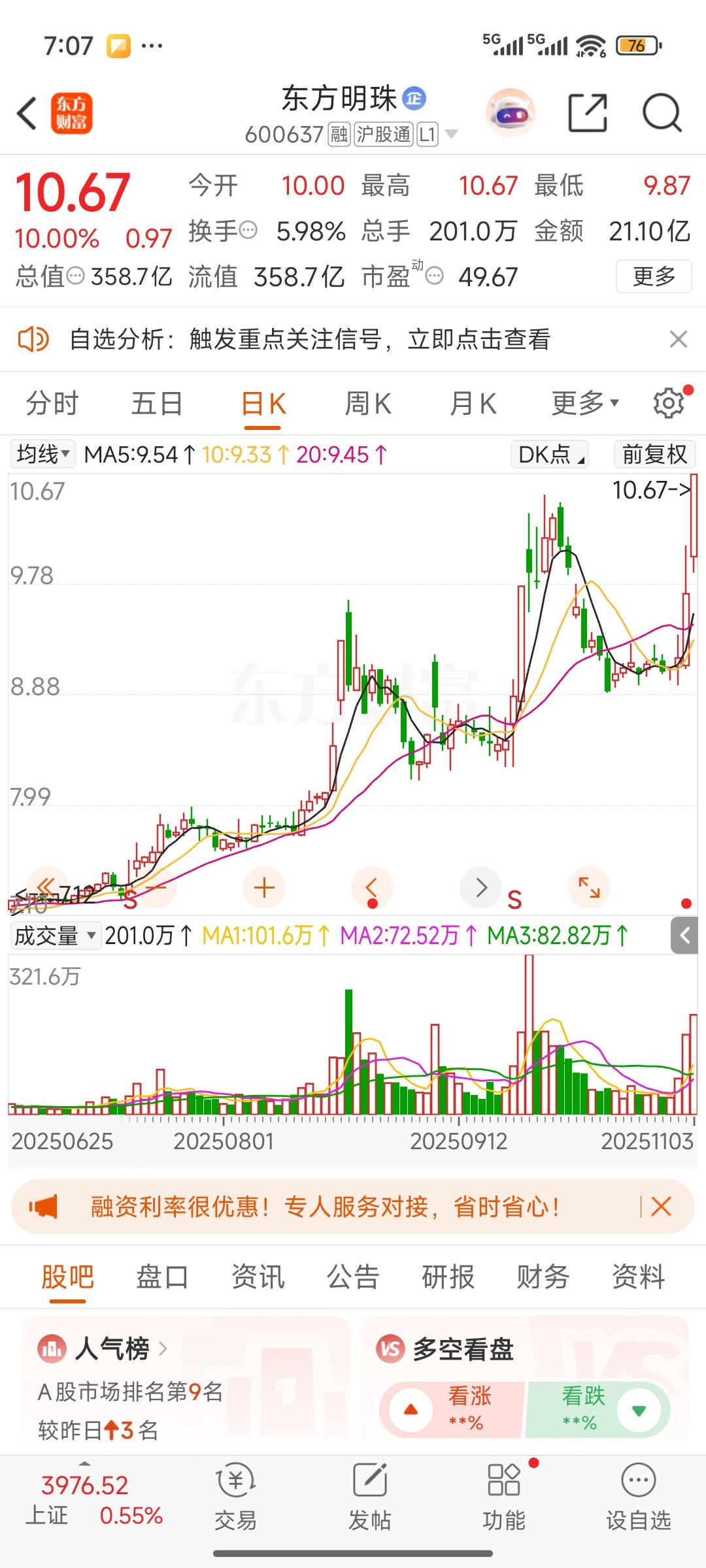Open the share panel via share icon
This screenshot has height=1568, width=706.
click(x=587, y=112)
